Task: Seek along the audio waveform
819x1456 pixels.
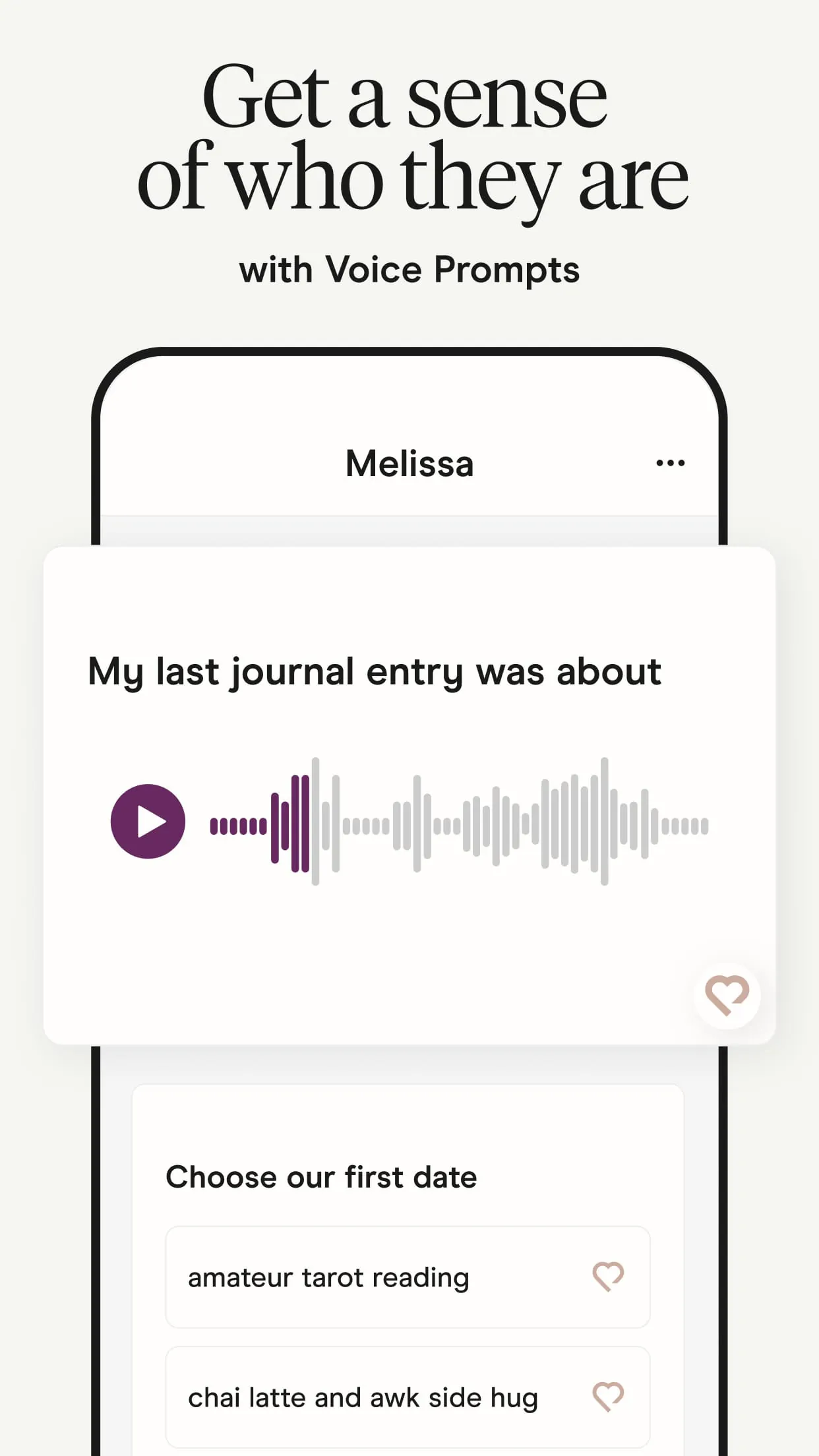Action: (460, 821)
